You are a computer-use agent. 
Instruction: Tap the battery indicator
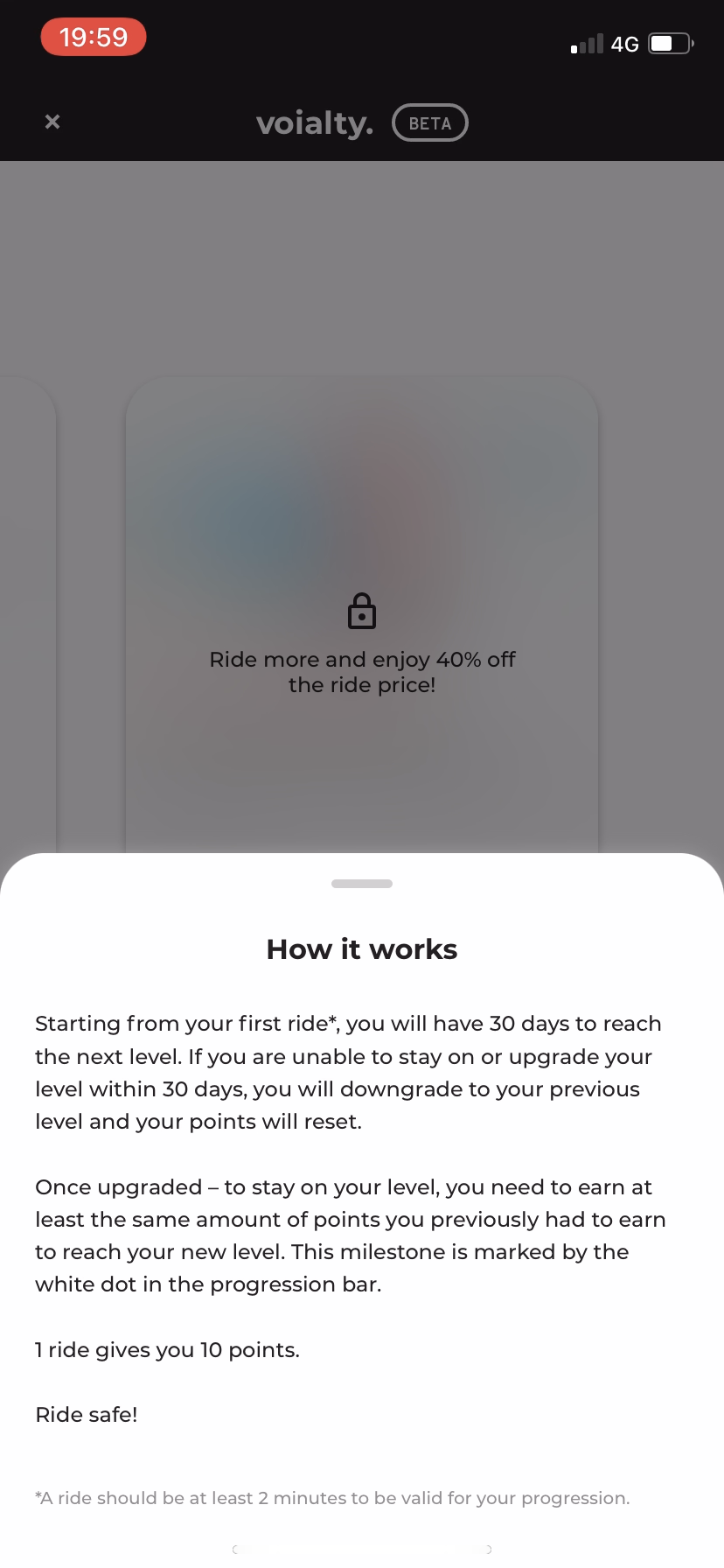669,42
